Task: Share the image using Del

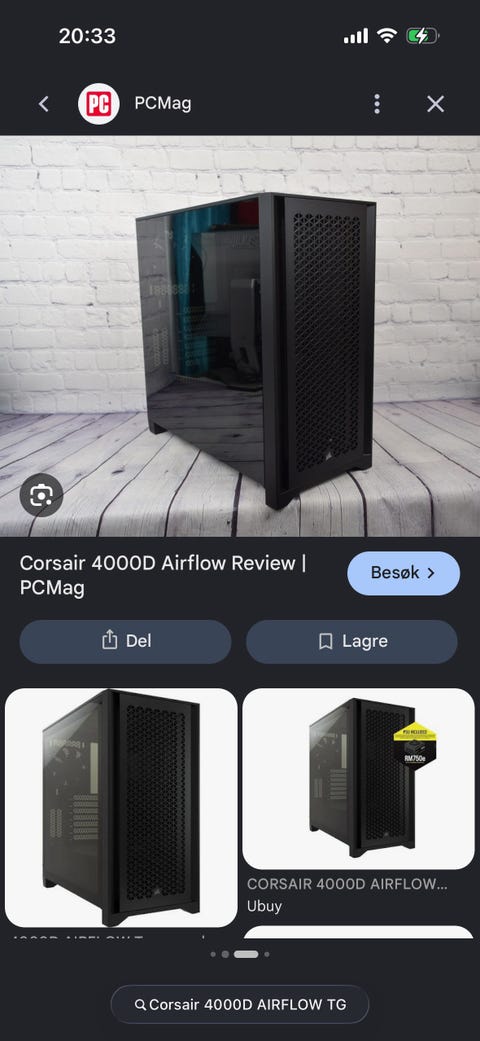Action: pyautogui.click(x=125, y=641)
